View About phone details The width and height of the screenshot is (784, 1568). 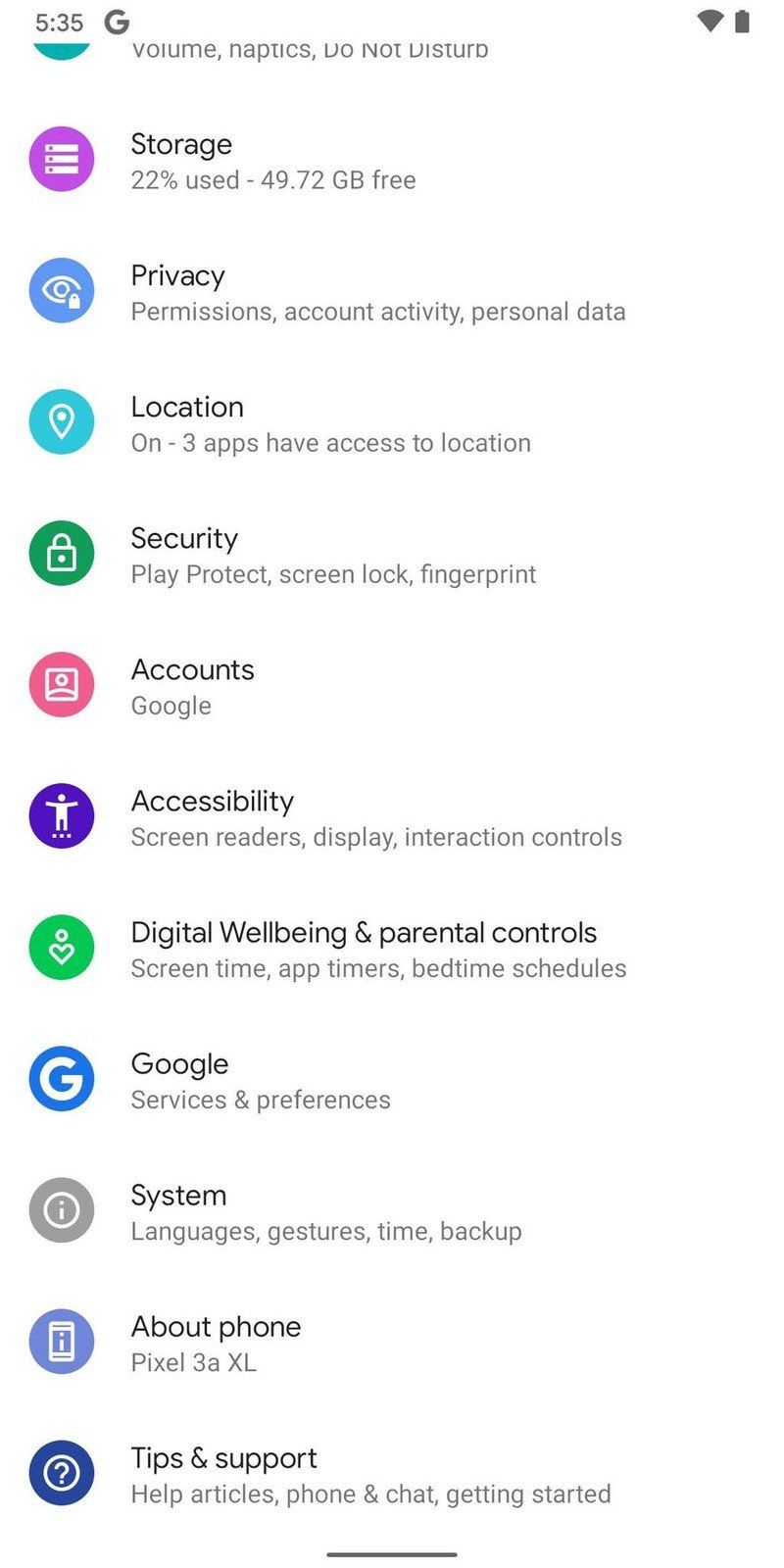[216, 1343]
